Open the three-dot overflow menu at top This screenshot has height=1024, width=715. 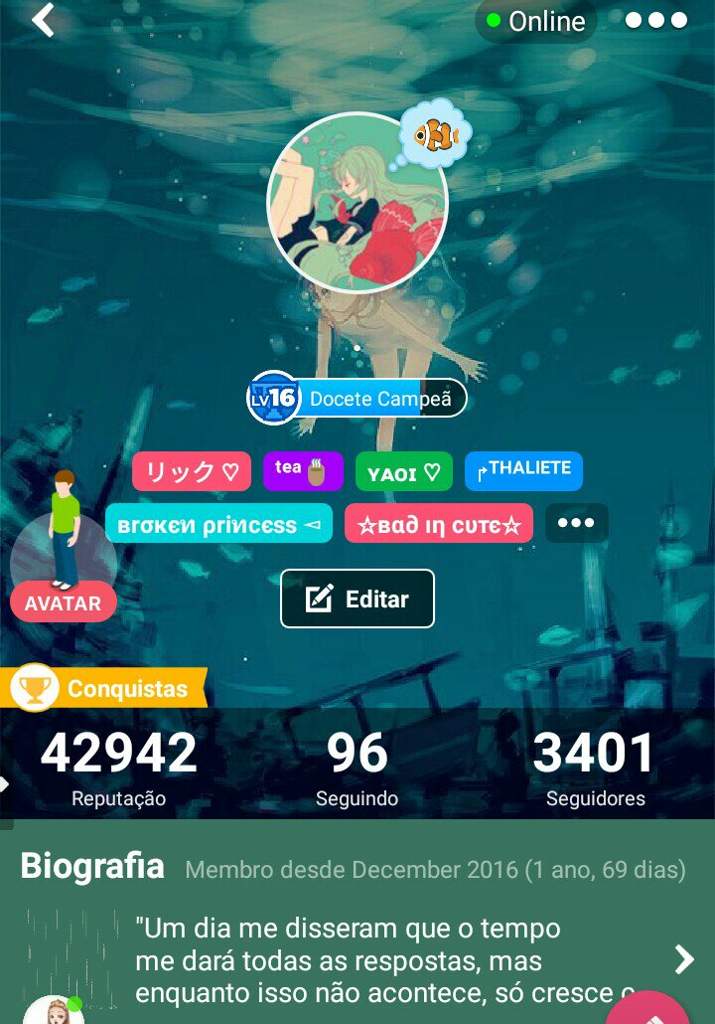coord(656,20)
